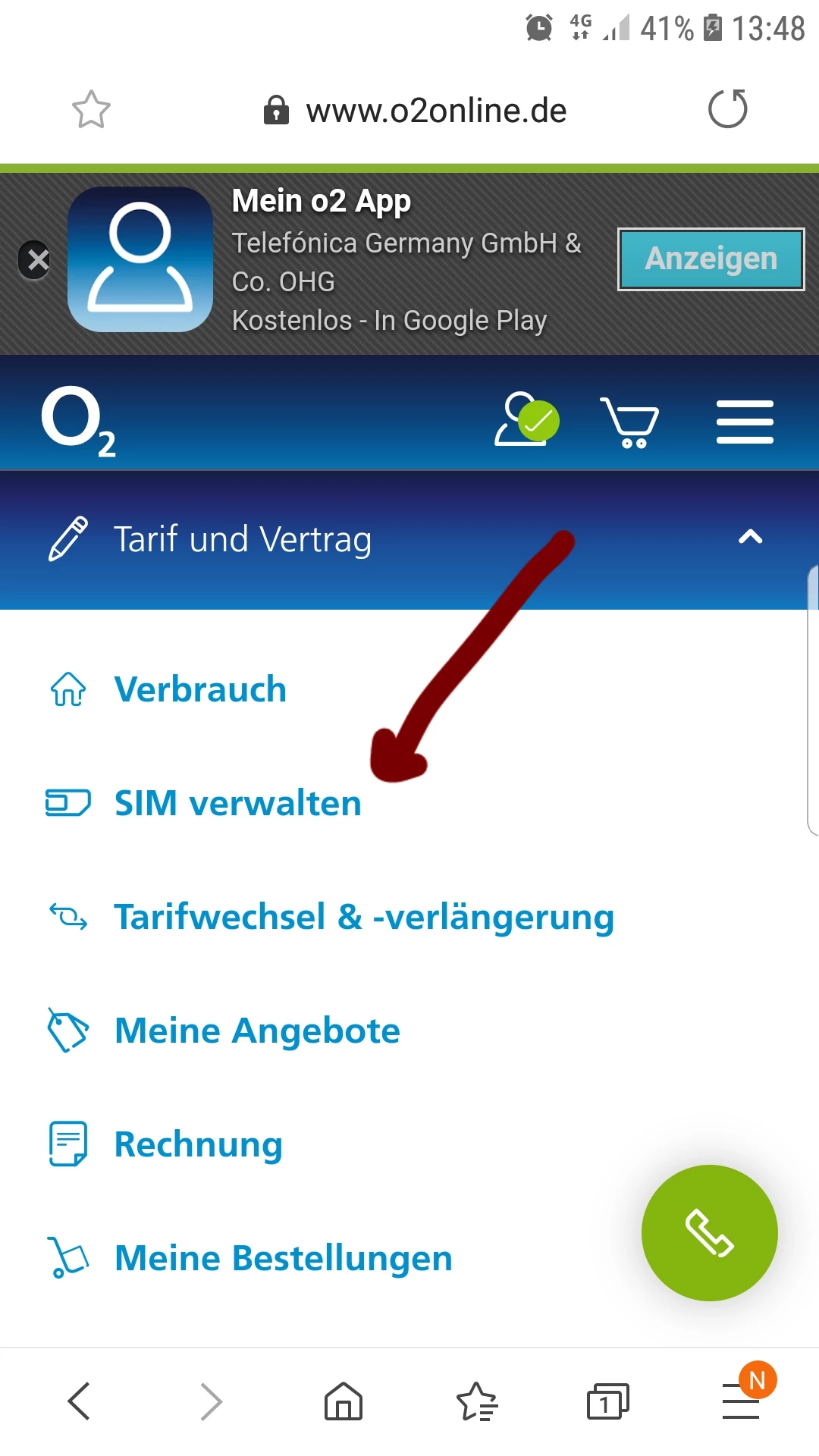Collapse the Tarif und Vertrag section
Image resolution: width=819 pixels, height=1456 pixels.
[x=750, y=538]
